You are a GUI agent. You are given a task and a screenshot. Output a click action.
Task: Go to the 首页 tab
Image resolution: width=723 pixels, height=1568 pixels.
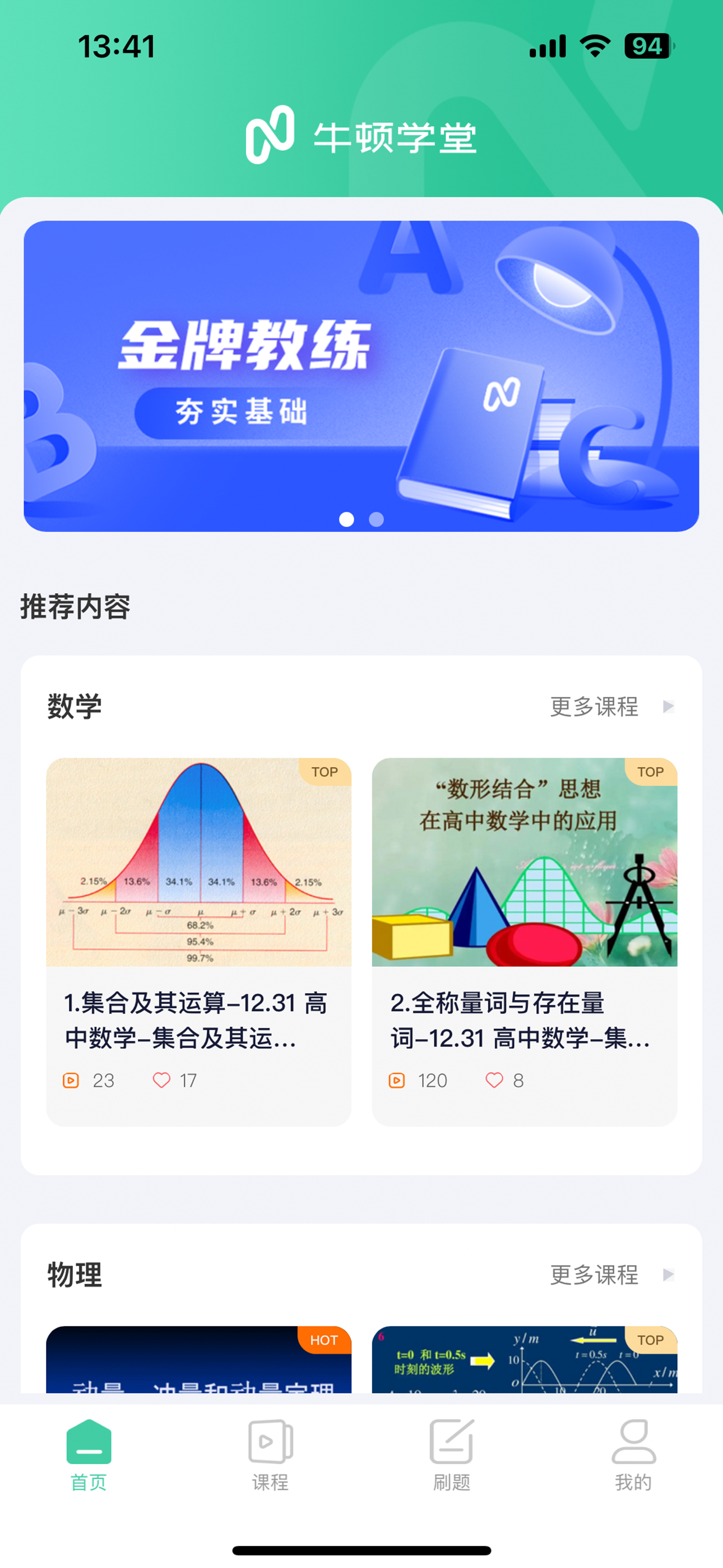point(89,1455)
